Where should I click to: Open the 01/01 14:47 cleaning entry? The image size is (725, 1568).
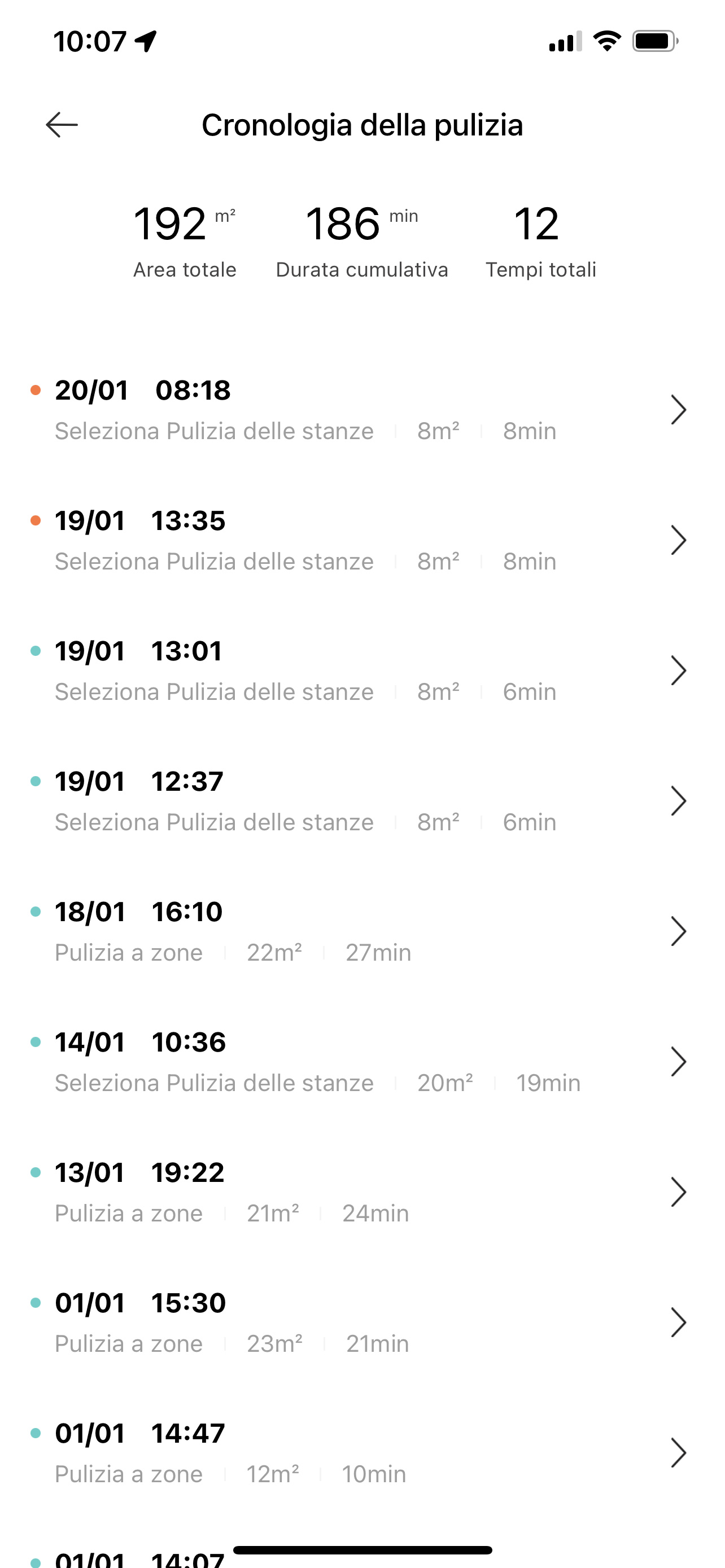(362, 1452)
